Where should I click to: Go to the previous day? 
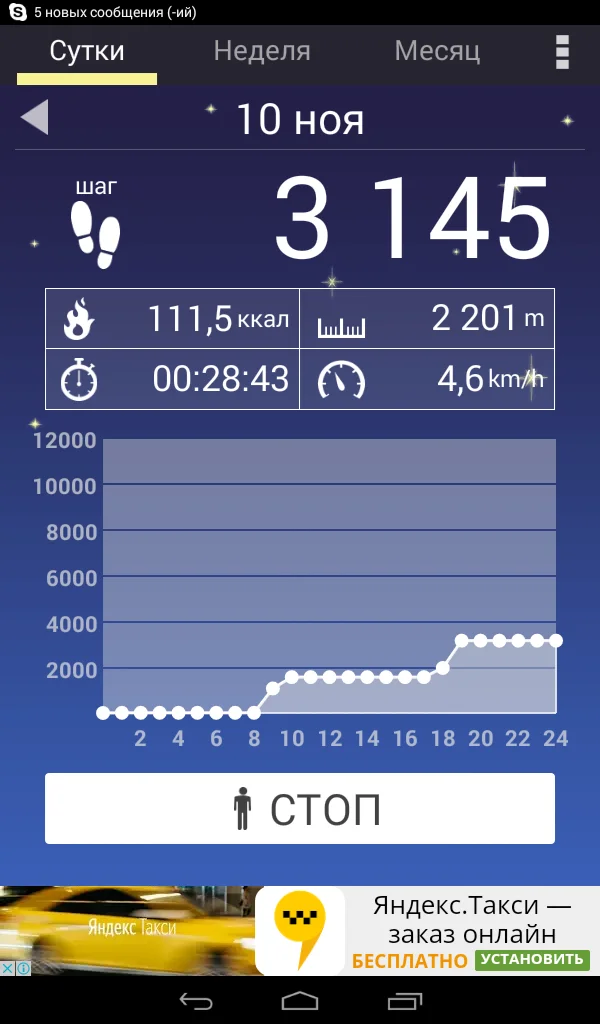[x=34, y=118]
